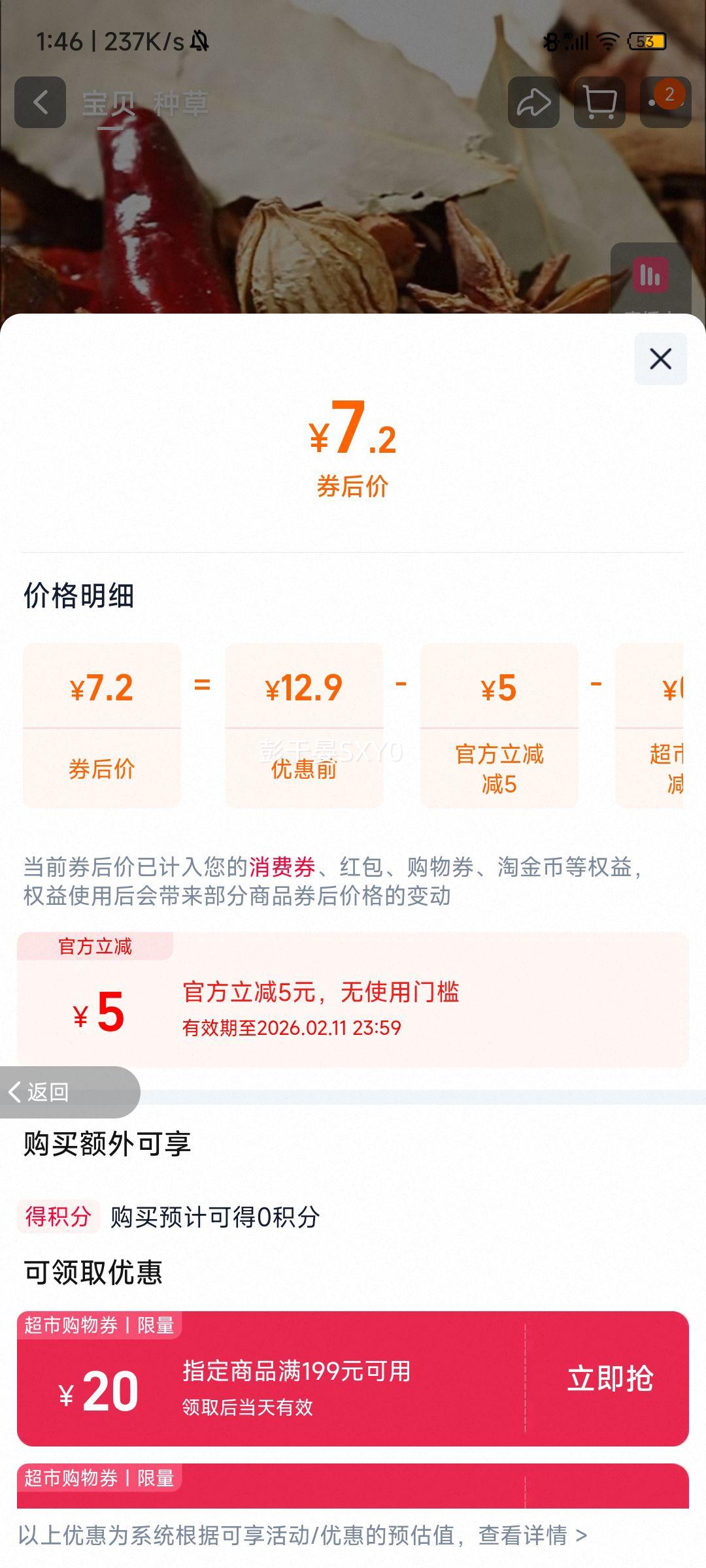Tap the back arrow at top left

point(39,101)
